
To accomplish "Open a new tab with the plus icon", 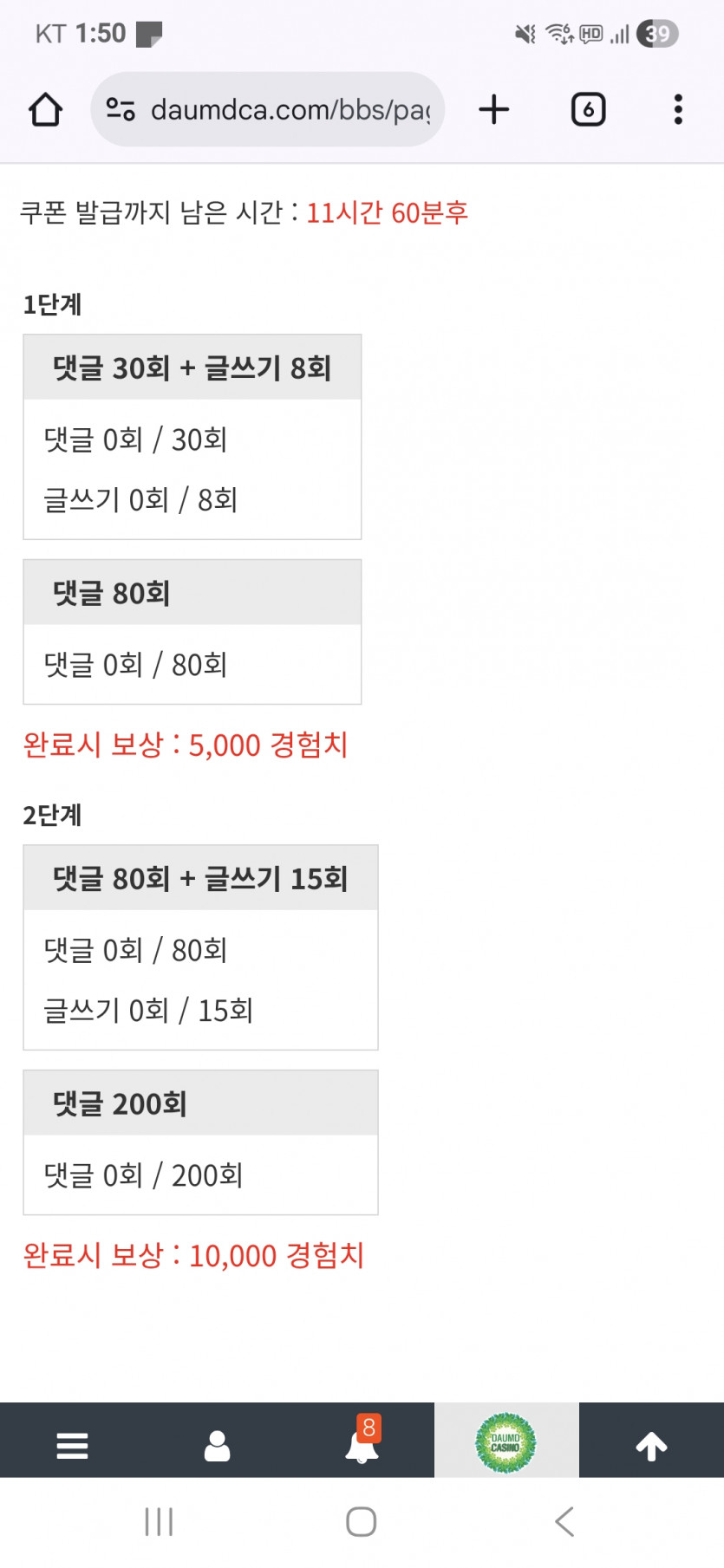I will pos(493,109).
